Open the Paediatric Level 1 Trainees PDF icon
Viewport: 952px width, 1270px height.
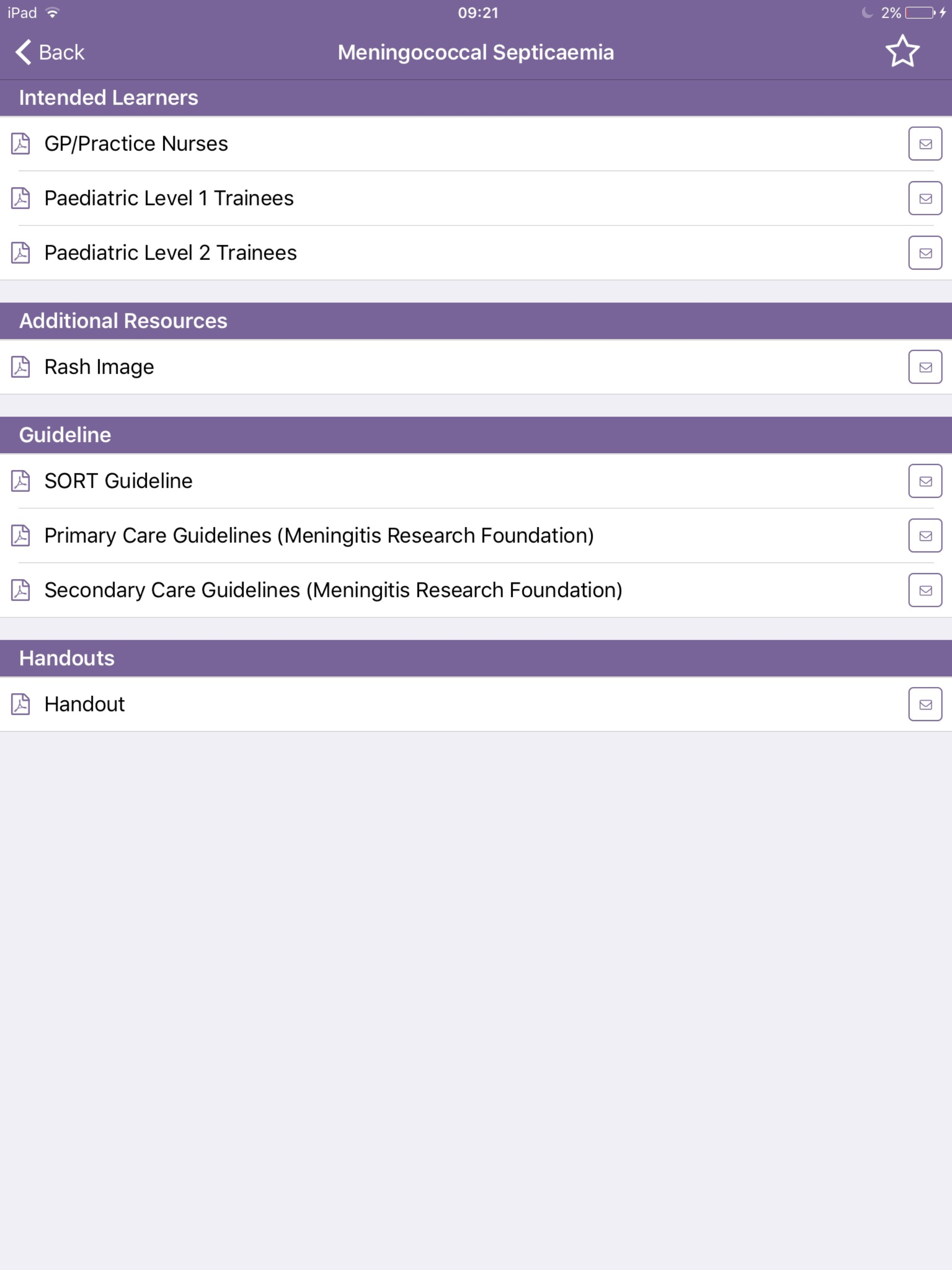click(x=20, y=198)
